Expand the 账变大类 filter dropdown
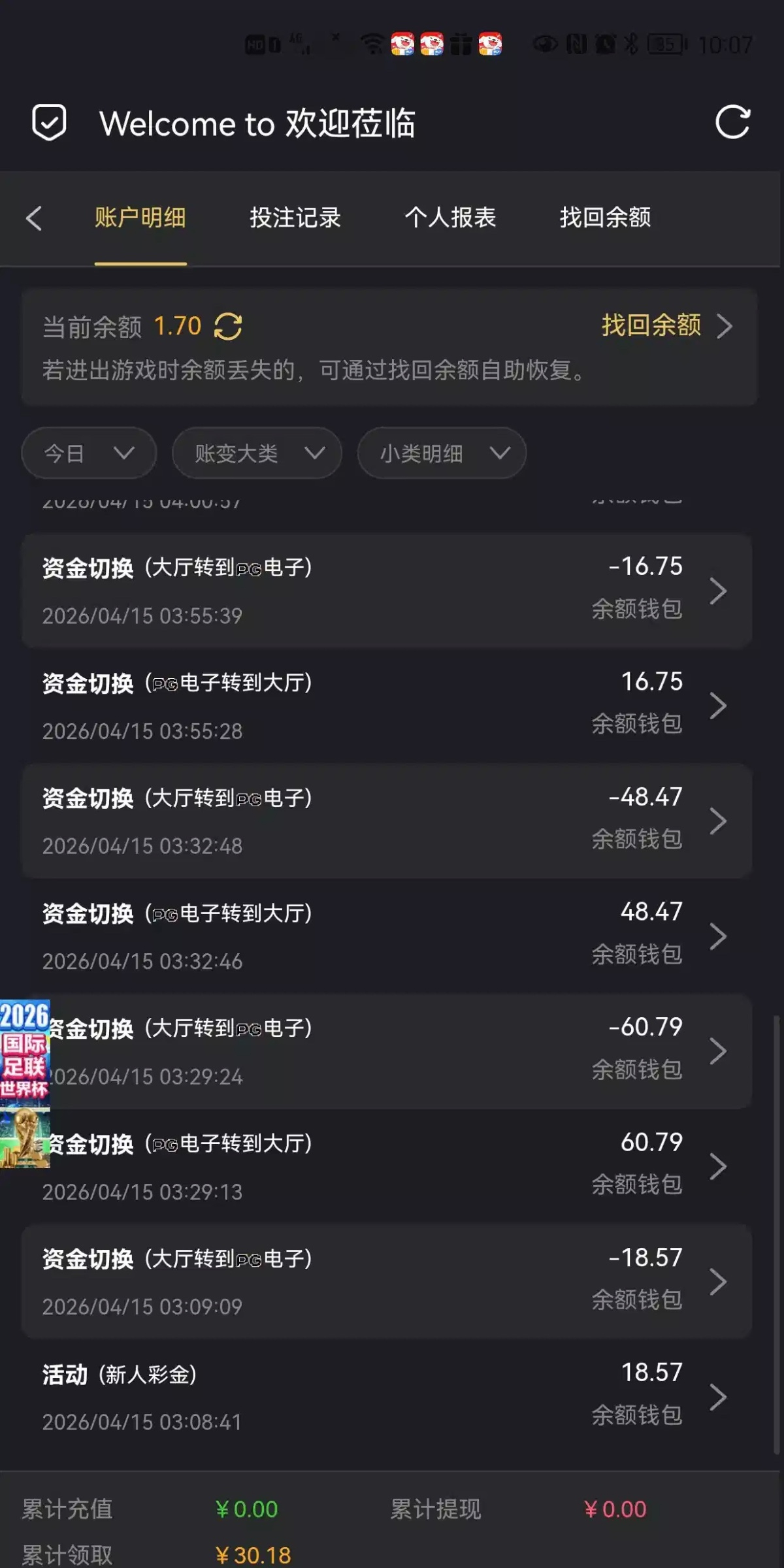The width and height of the screenshot is (784, 1568). point(257,453)
